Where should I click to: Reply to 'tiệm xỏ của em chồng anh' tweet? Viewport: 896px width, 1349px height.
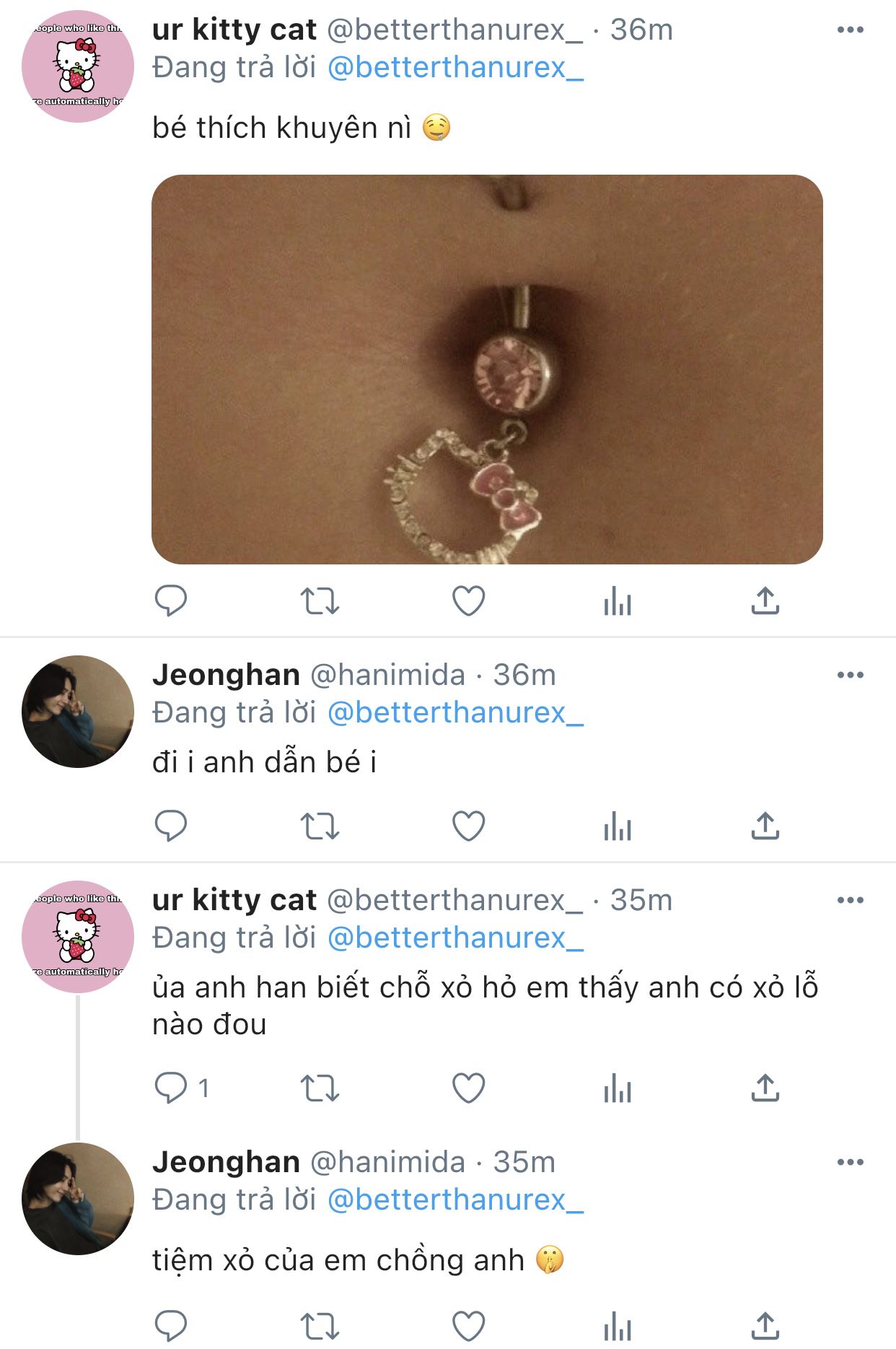click(x=171, y=1326)
